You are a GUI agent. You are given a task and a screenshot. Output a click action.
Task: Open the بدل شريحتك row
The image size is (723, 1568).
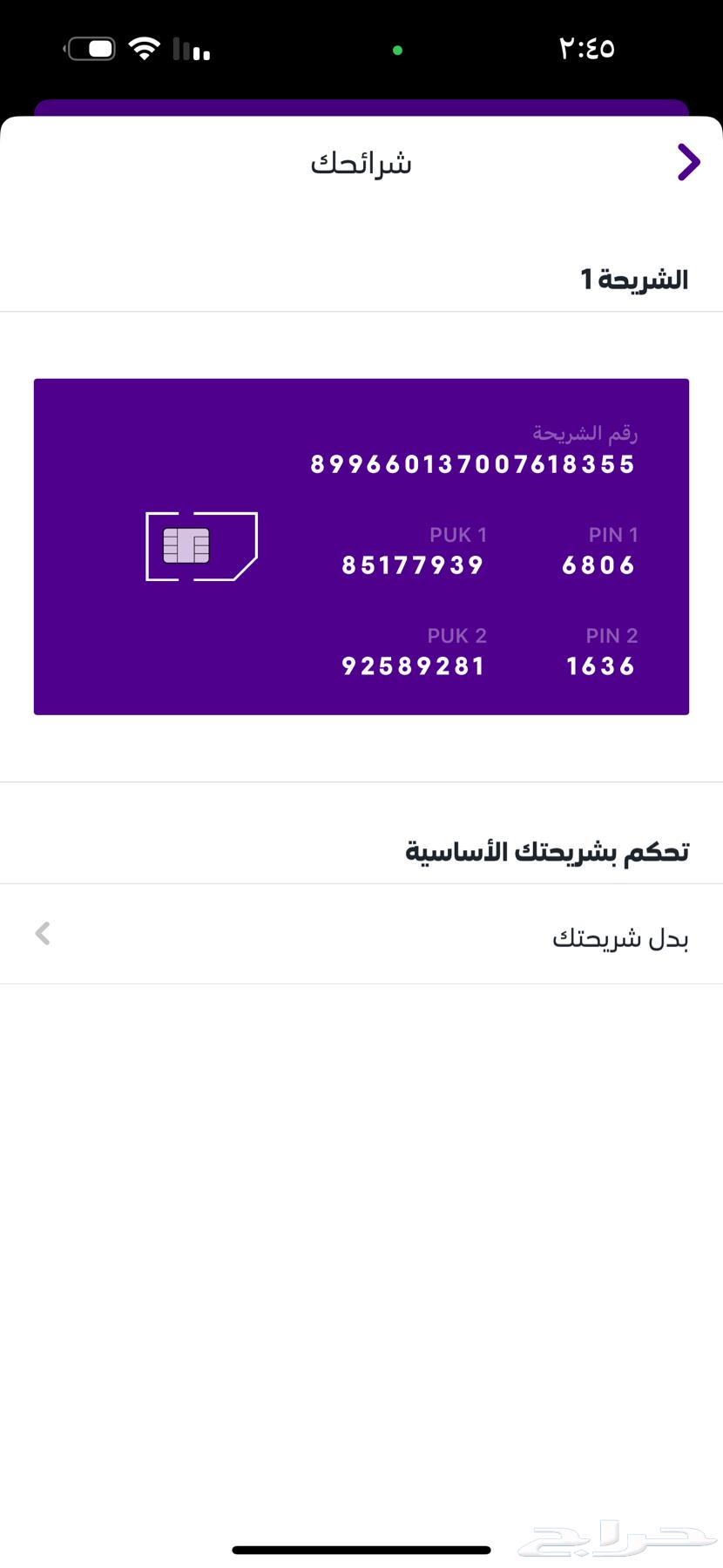point(361,936)
